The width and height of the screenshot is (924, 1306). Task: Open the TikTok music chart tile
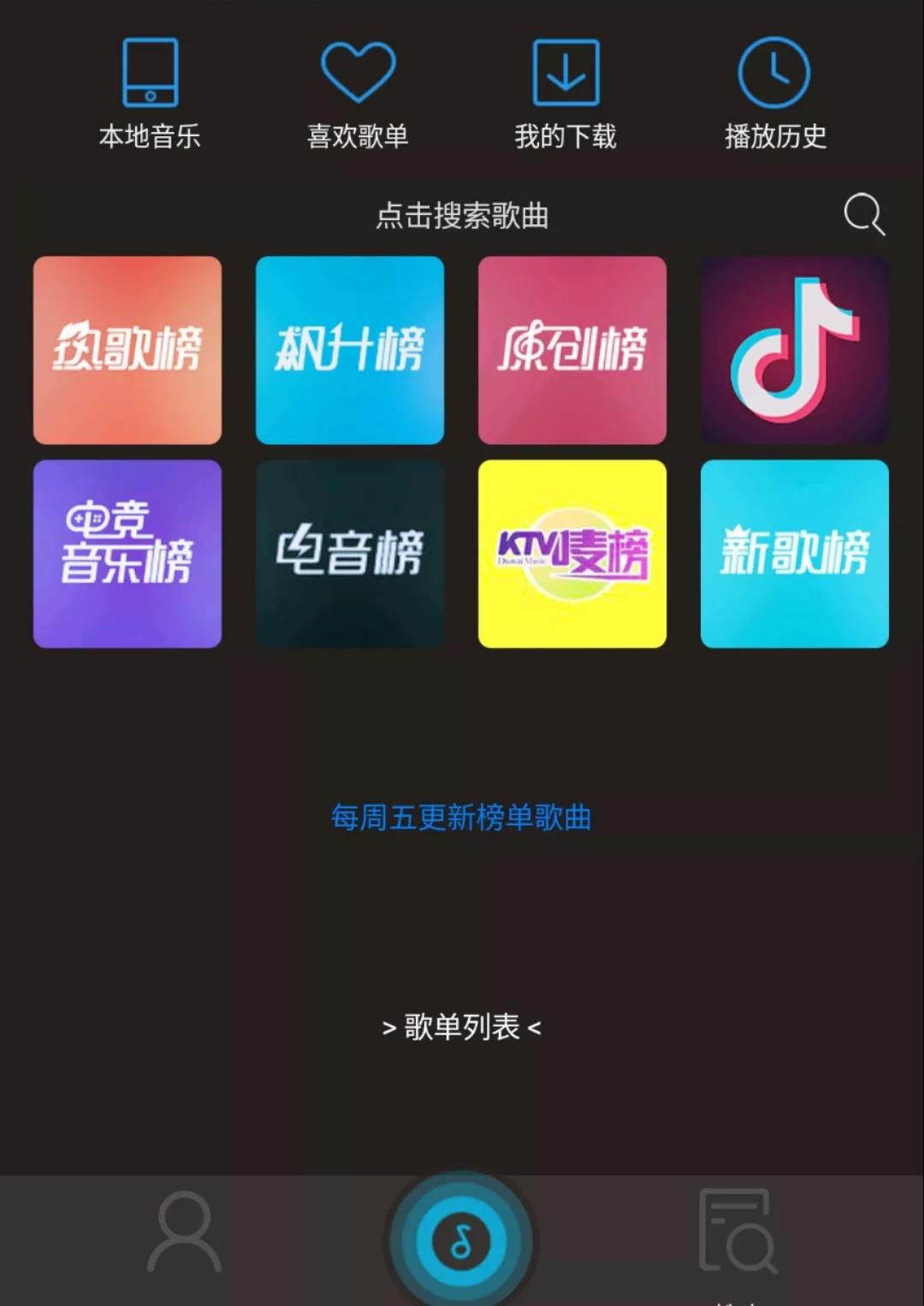795,350
